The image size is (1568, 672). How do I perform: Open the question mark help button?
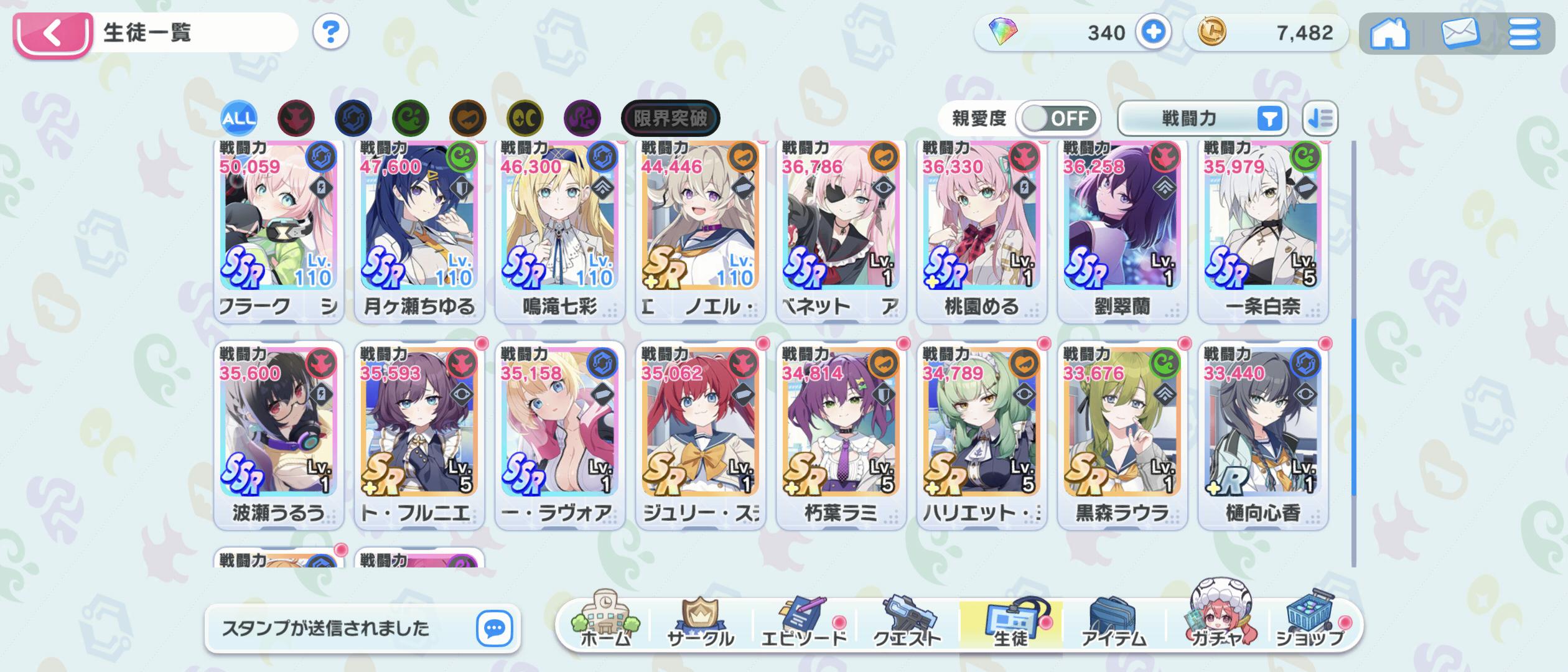coord(330,32)
